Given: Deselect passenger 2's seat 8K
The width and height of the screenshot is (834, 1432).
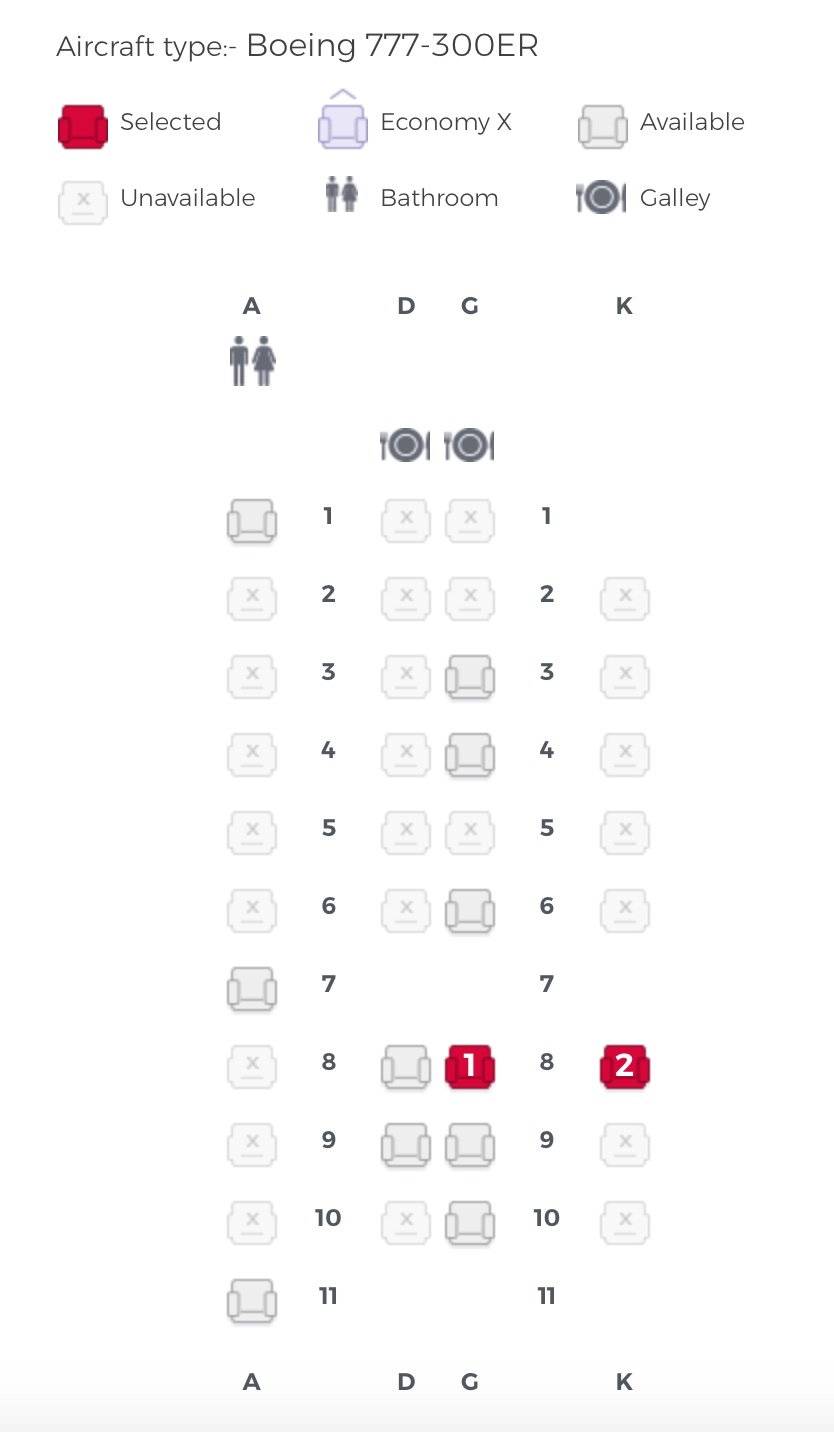Looking at the screenshot, I should [x=625, y=1067].
